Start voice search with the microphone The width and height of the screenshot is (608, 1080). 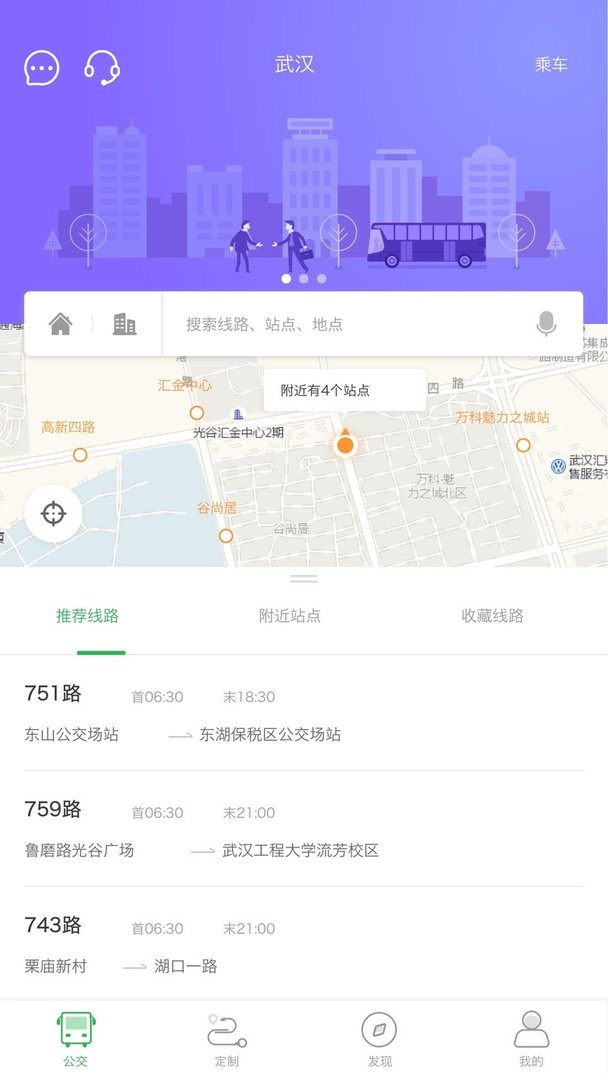(545, 324)
